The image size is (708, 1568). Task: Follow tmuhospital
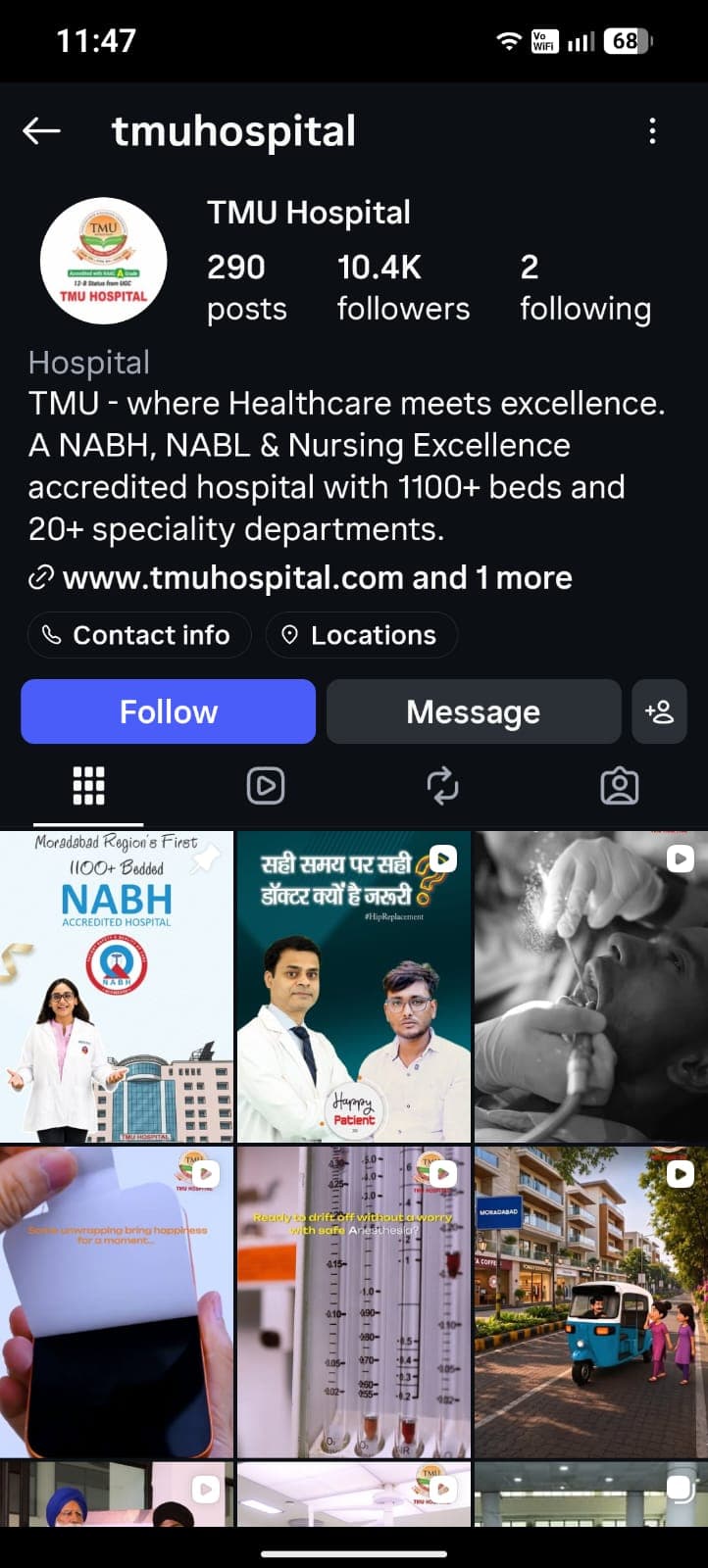(168, 711)
